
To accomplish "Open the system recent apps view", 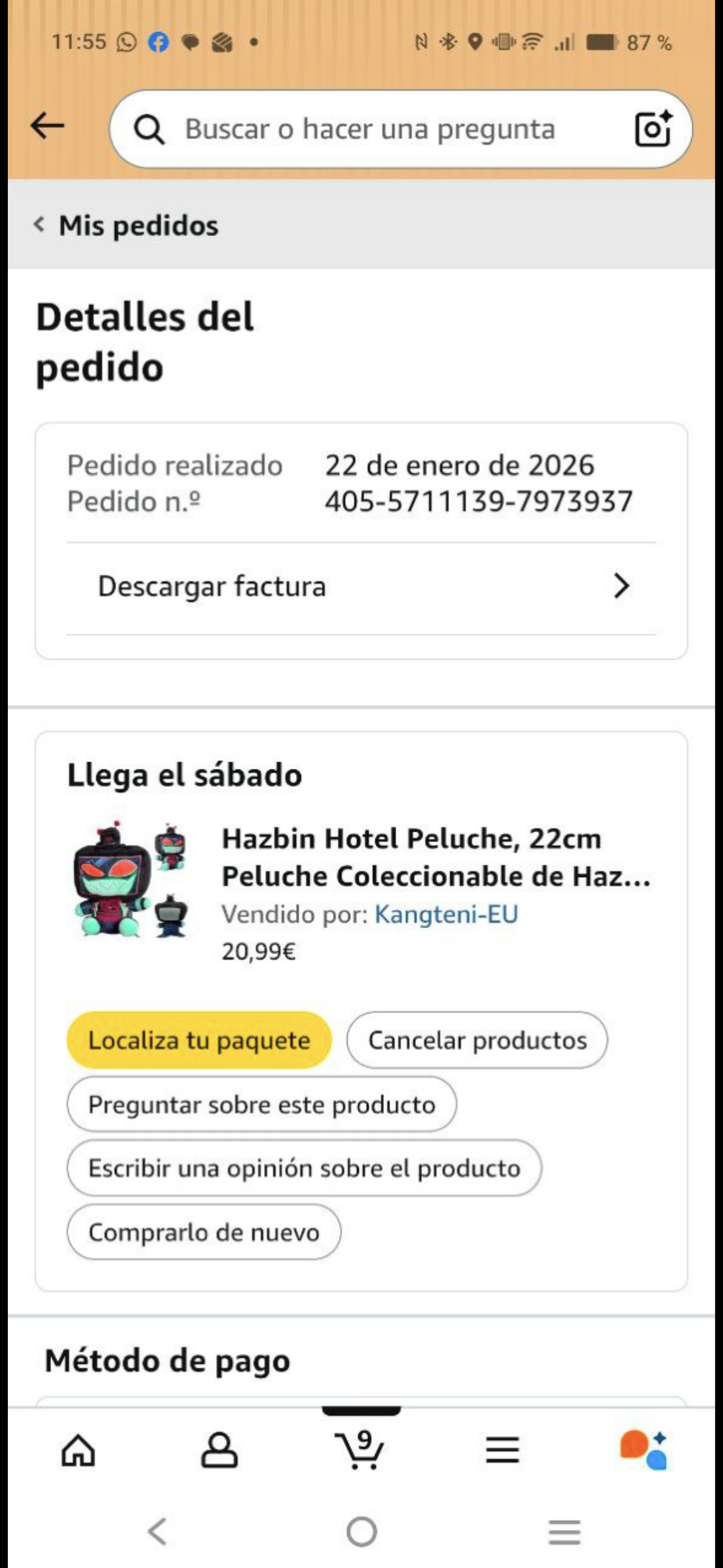I will [x=564, y=1531].
